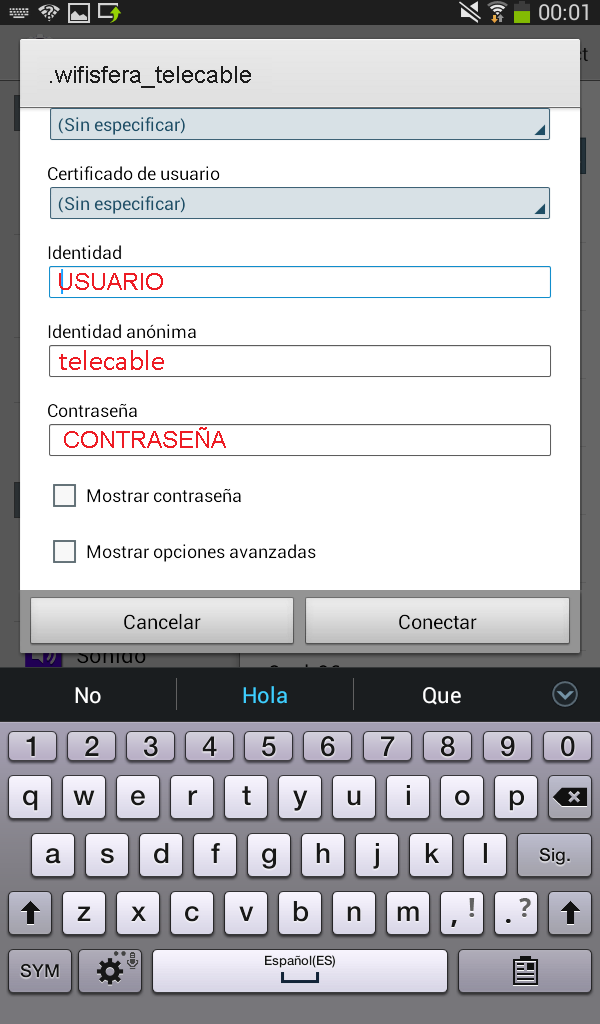Select the word suggestion Que
Image resolution: width=600 pixels, height=1024 pixels.
coord(441,696)
